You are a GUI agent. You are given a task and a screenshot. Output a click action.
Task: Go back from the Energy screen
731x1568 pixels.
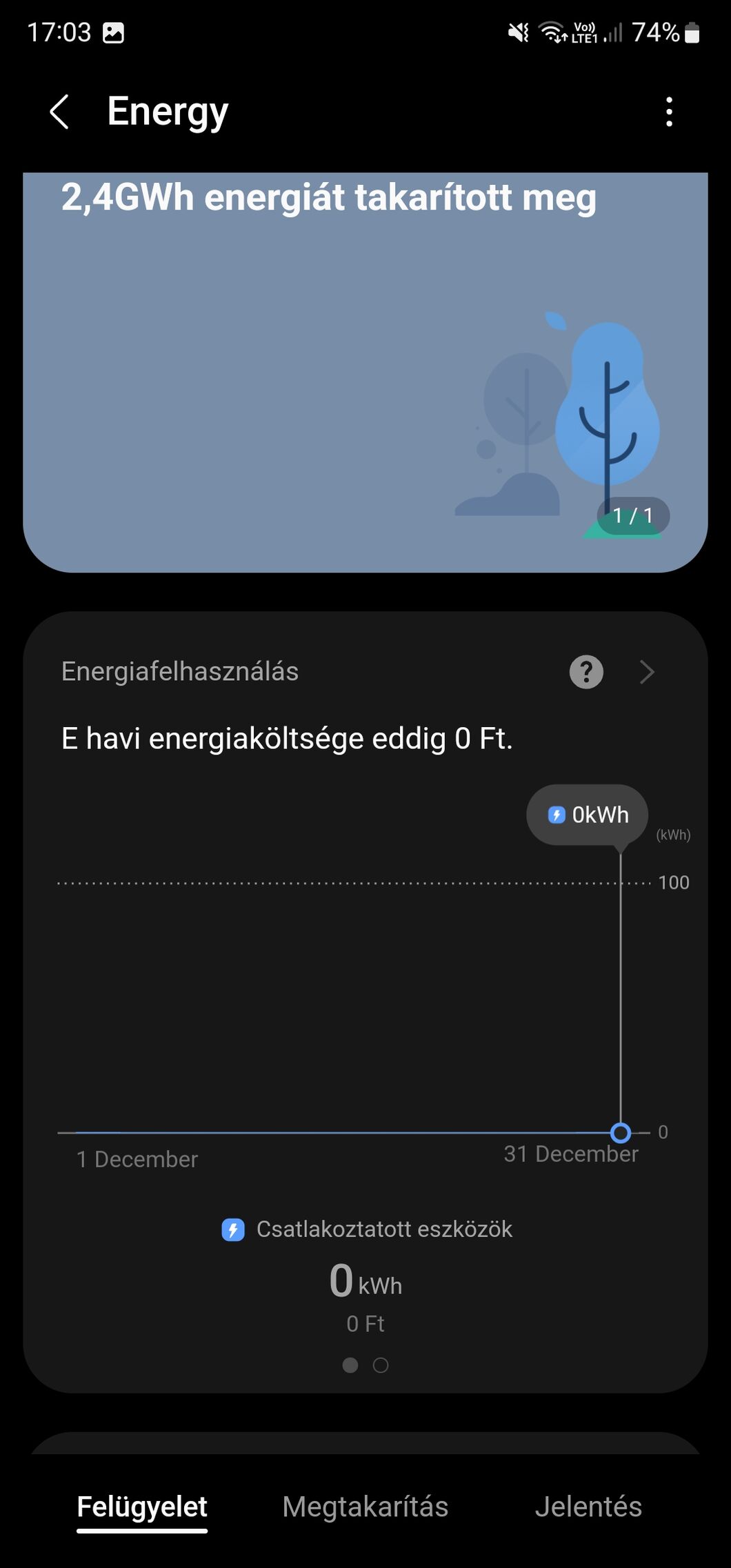click(60, 112)
